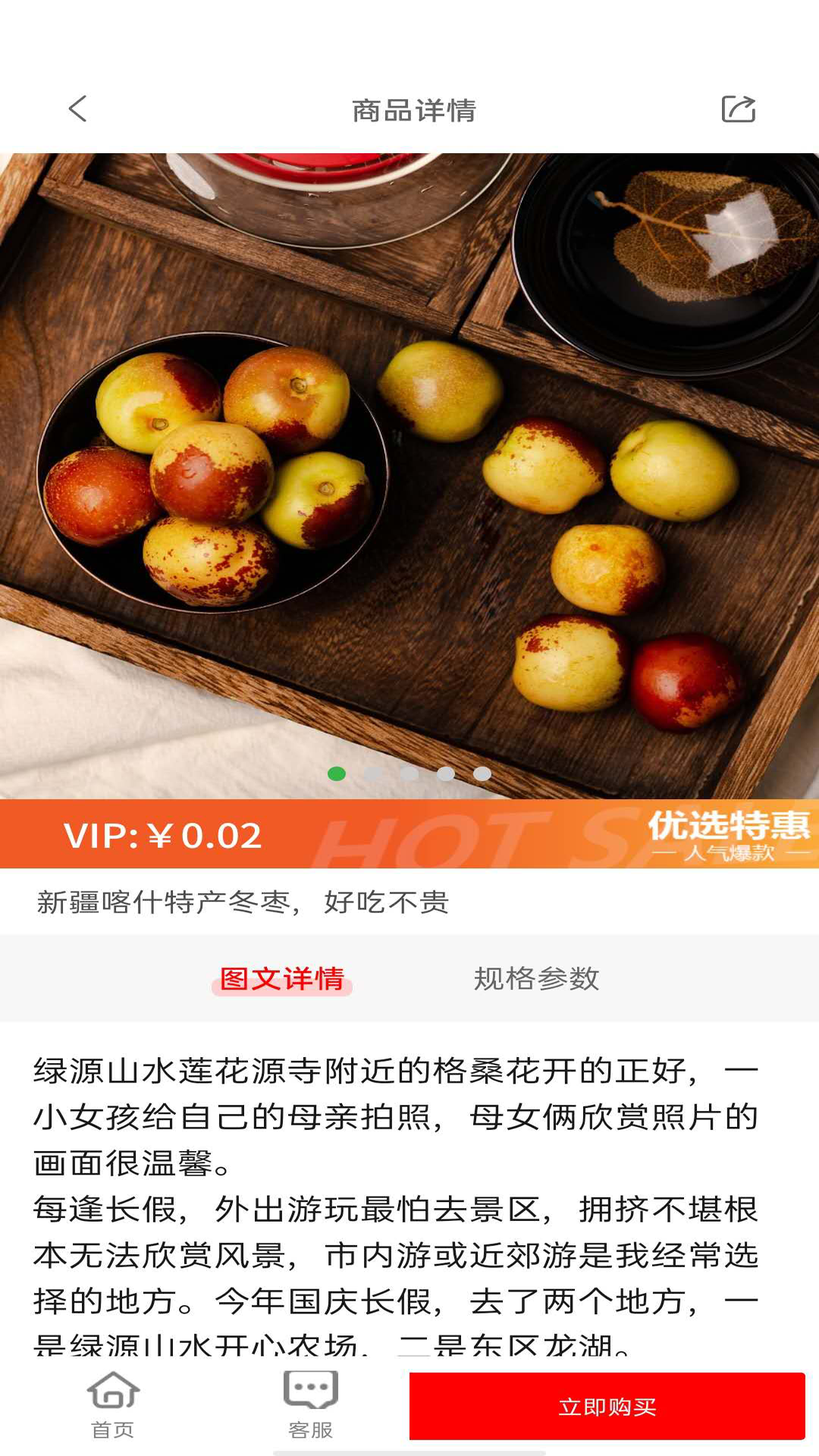Tap the VIP ¥0.02 price banner
This screenshot has height=1456, width=819.
163,837
